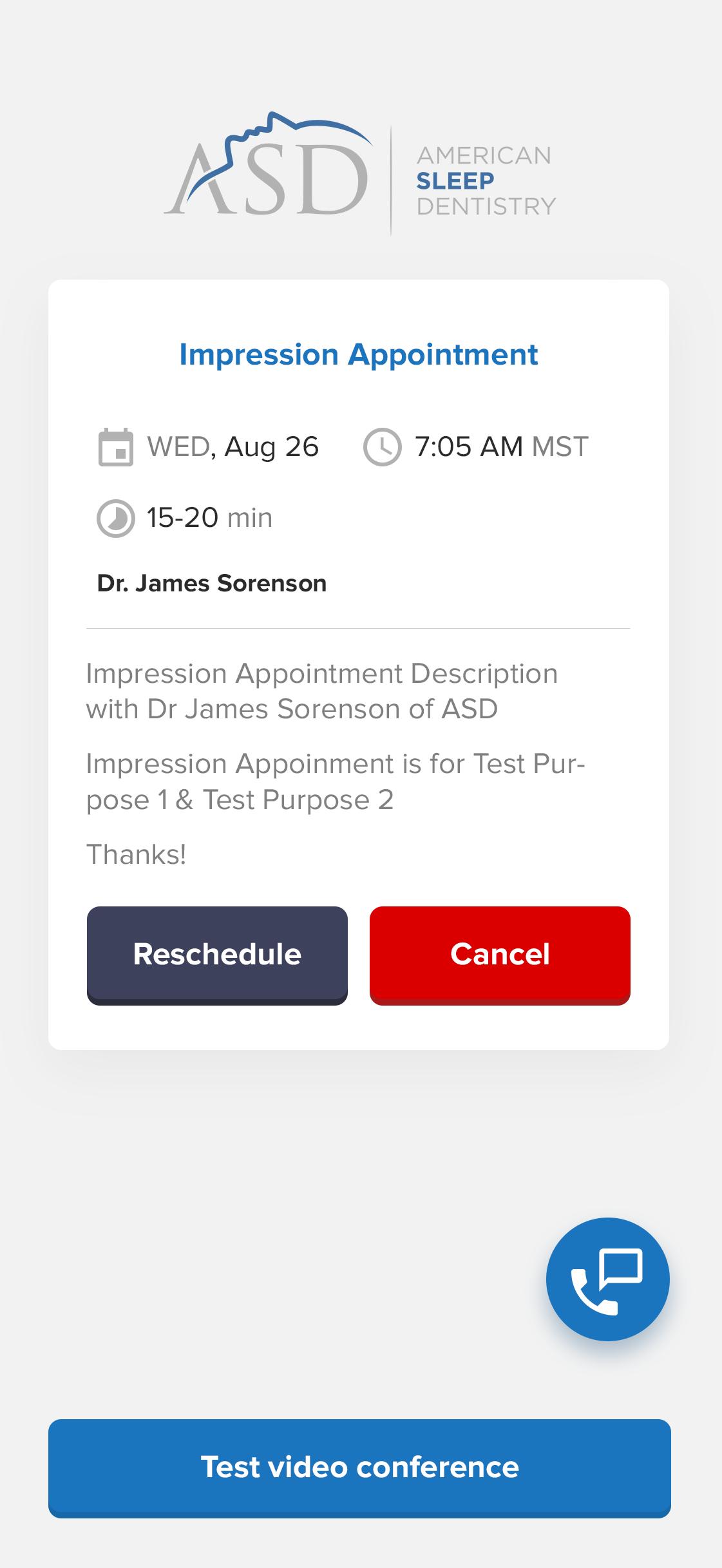Start the Test video conference
The width and height of the screenshot is (722, 1568).
click(359, 1468)
